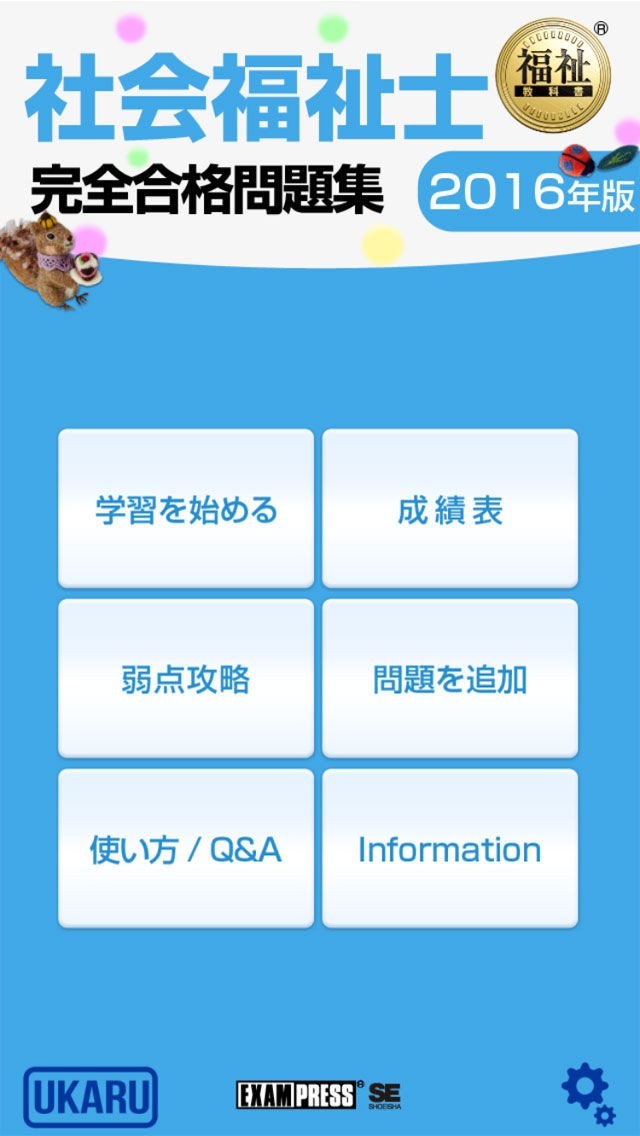This screenshot has width=640, height=1136.
Task: Open 使い方 / Q&A help
Action: pos(186,849)
